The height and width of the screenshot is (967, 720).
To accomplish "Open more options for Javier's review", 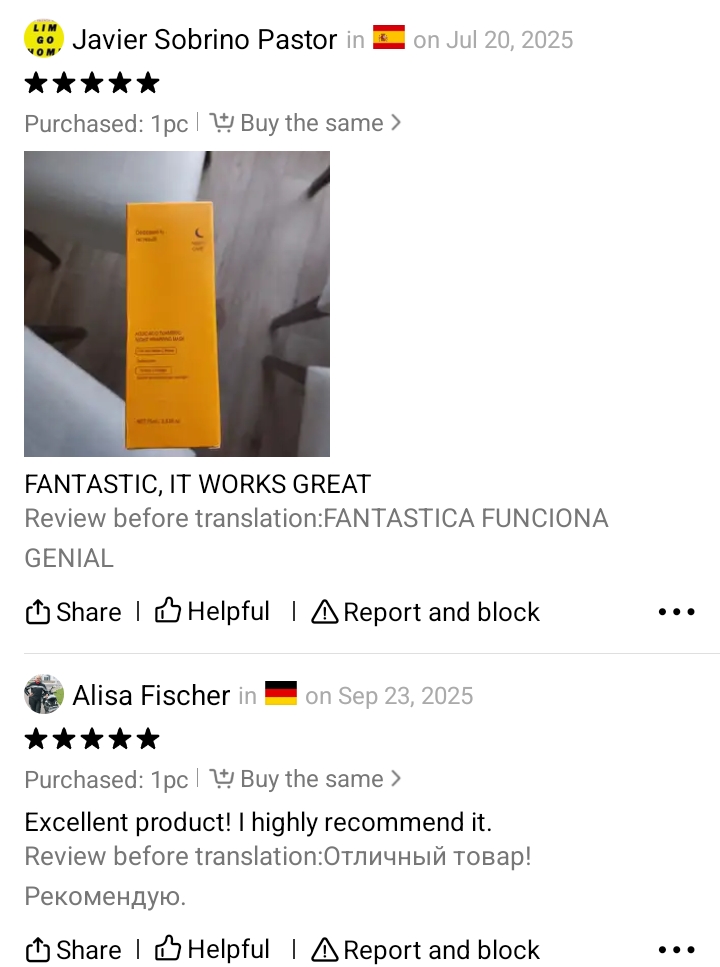I will pos(677,612).
